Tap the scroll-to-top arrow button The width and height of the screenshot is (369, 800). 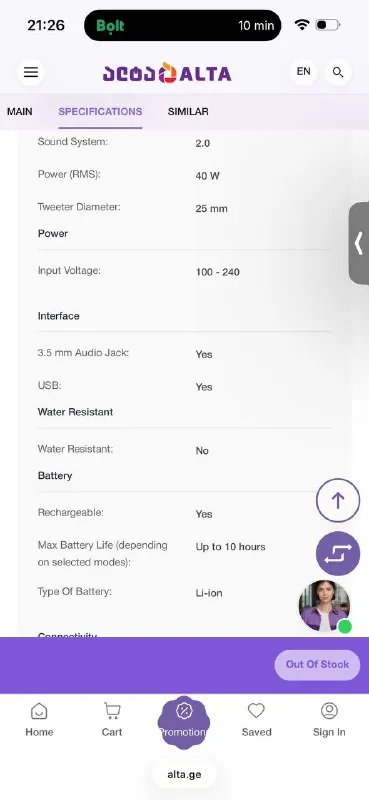(338, 500)
